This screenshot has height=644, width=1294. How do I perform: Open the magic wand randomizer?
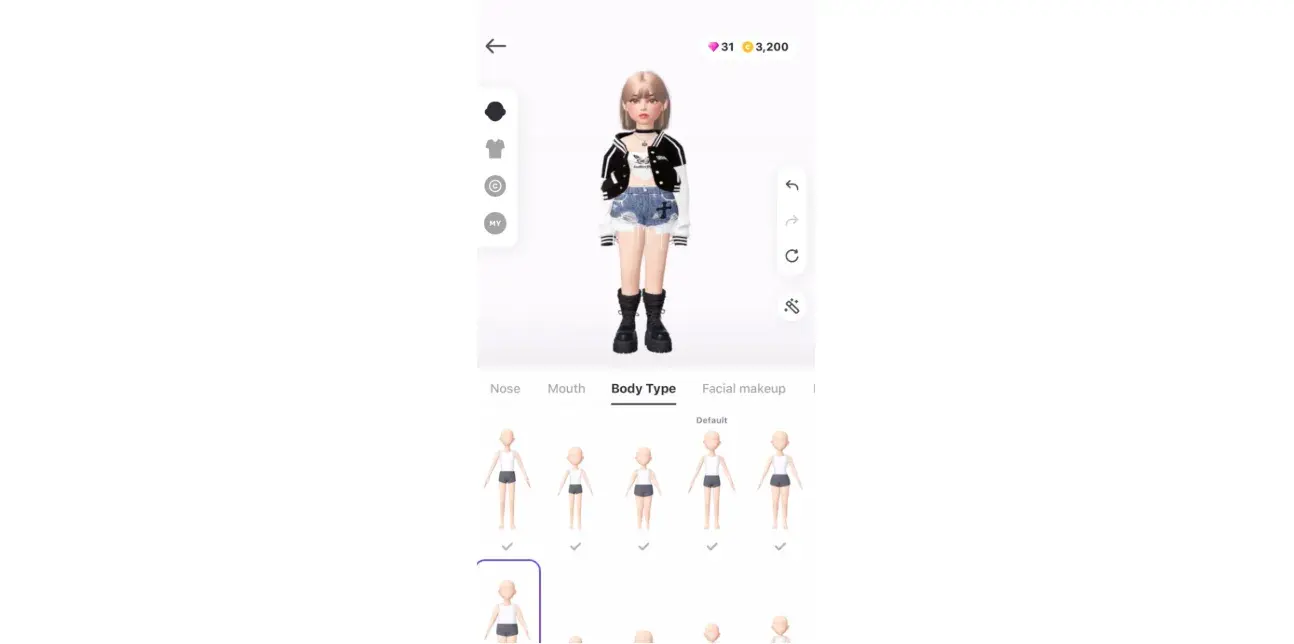(x=792, y=306)
